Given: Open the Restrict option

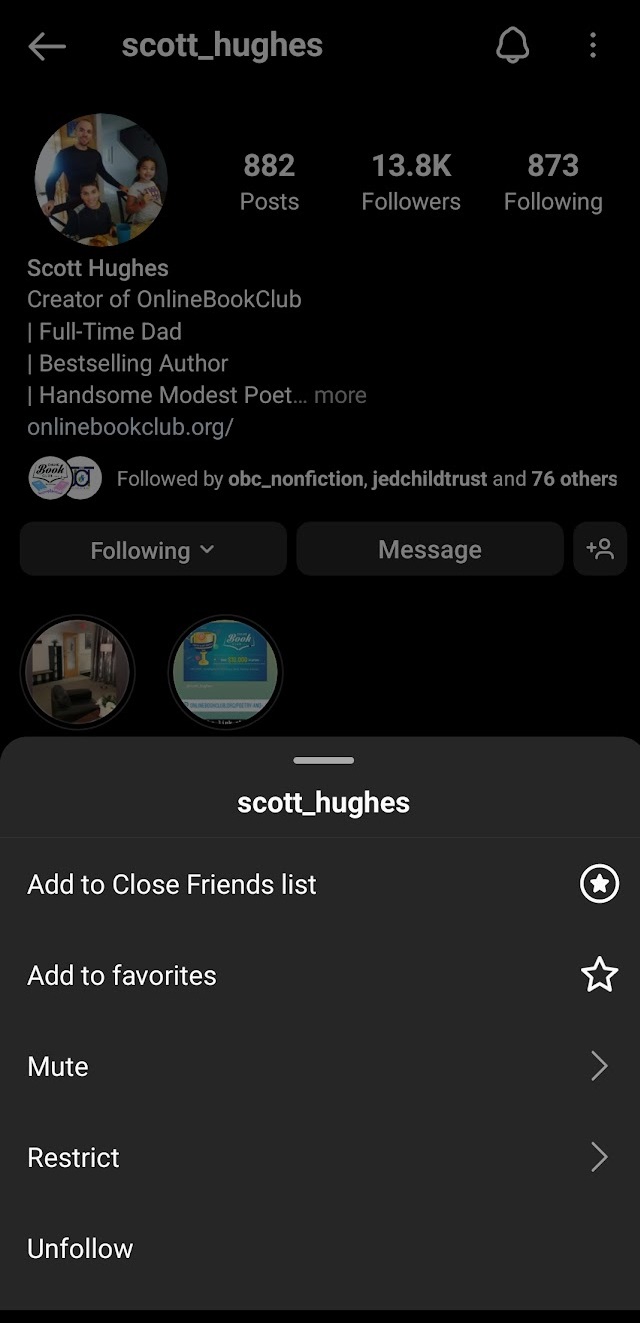Looking at the screenshot, I should [320, 1157].
